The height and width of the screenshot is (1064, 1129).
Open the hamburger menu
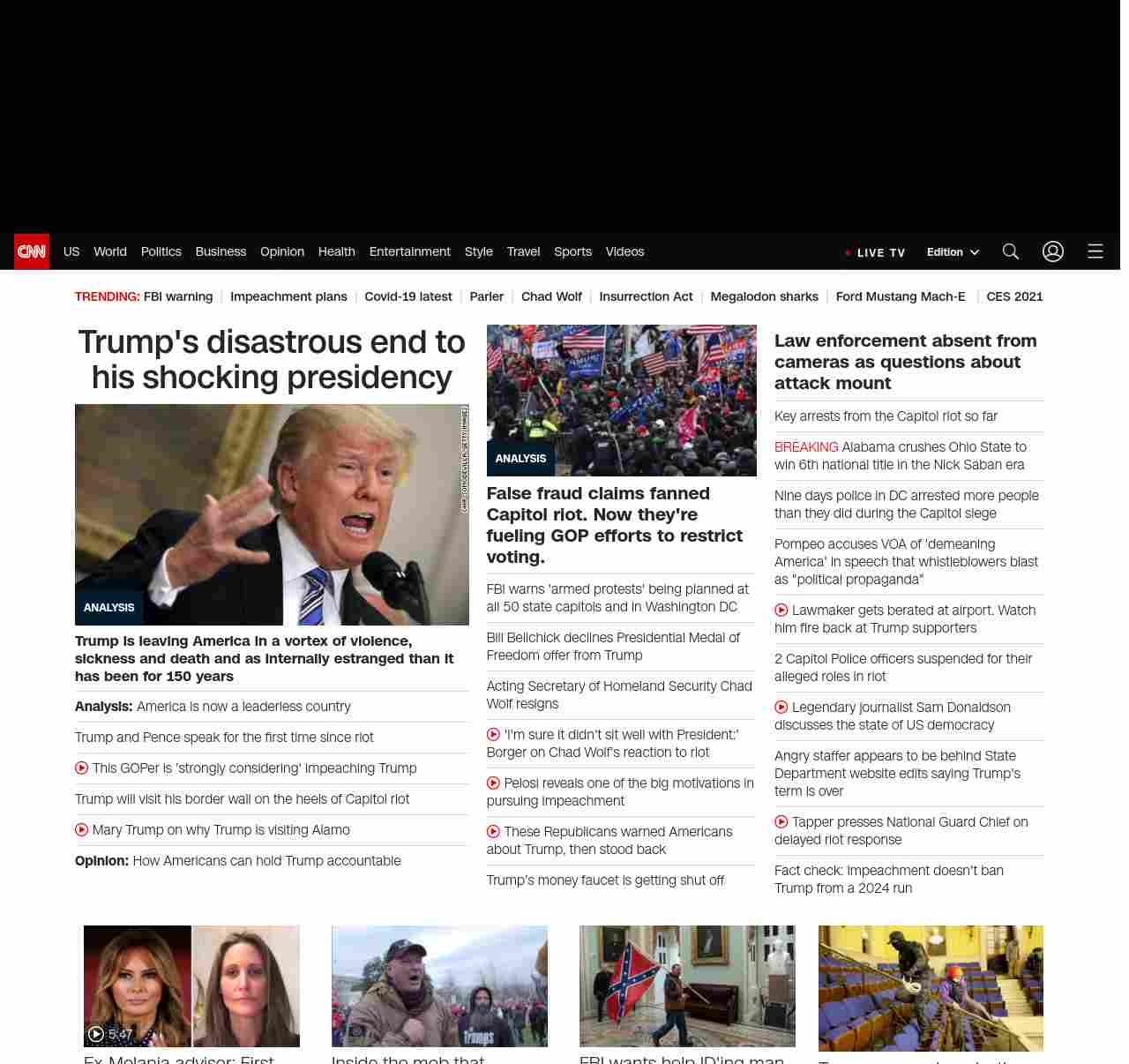(1095, 251)
